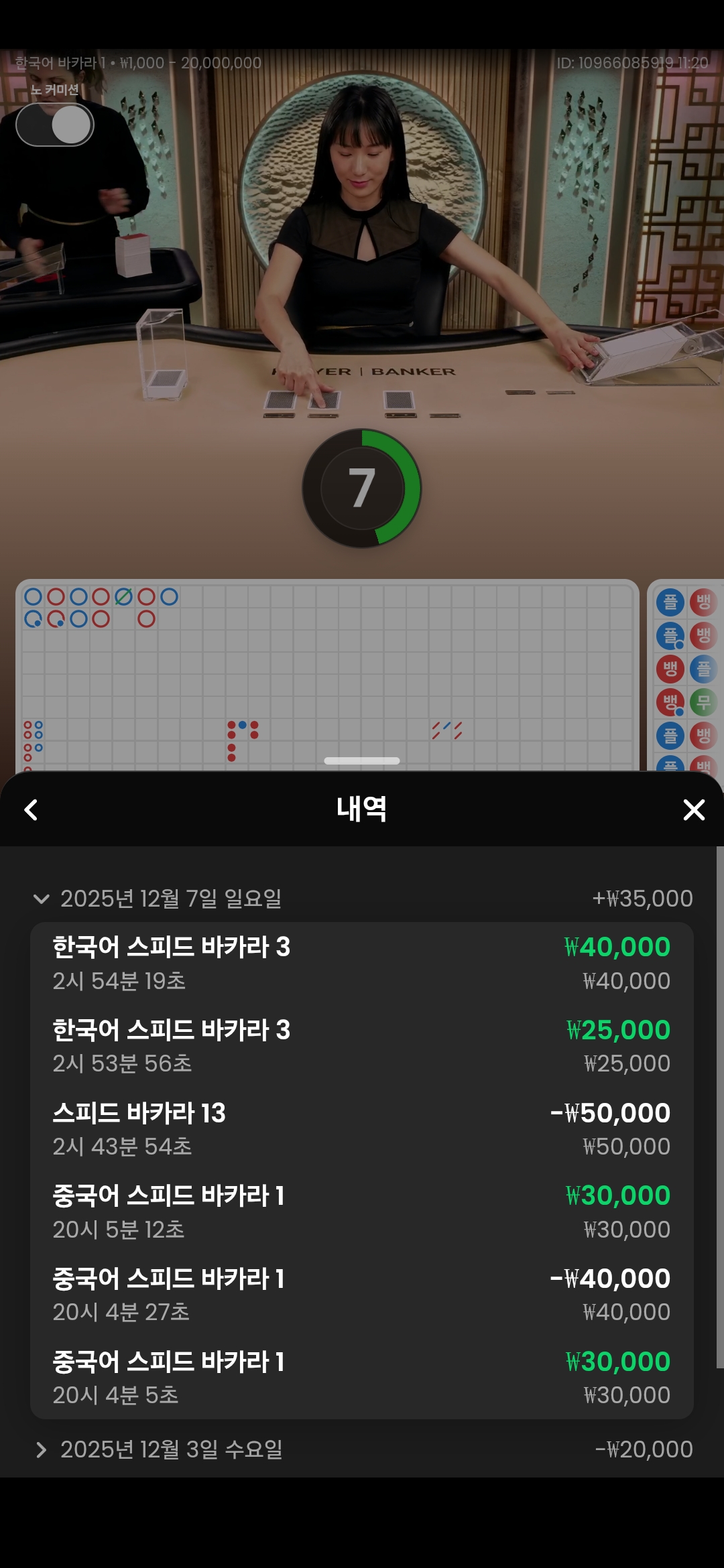Image resolution: width=724 pixels, height=1568 pixels.
Task: Open 중국어 스피드 바카라 1 entry at 20시 4분 5초
Action: coord(362,1378)
